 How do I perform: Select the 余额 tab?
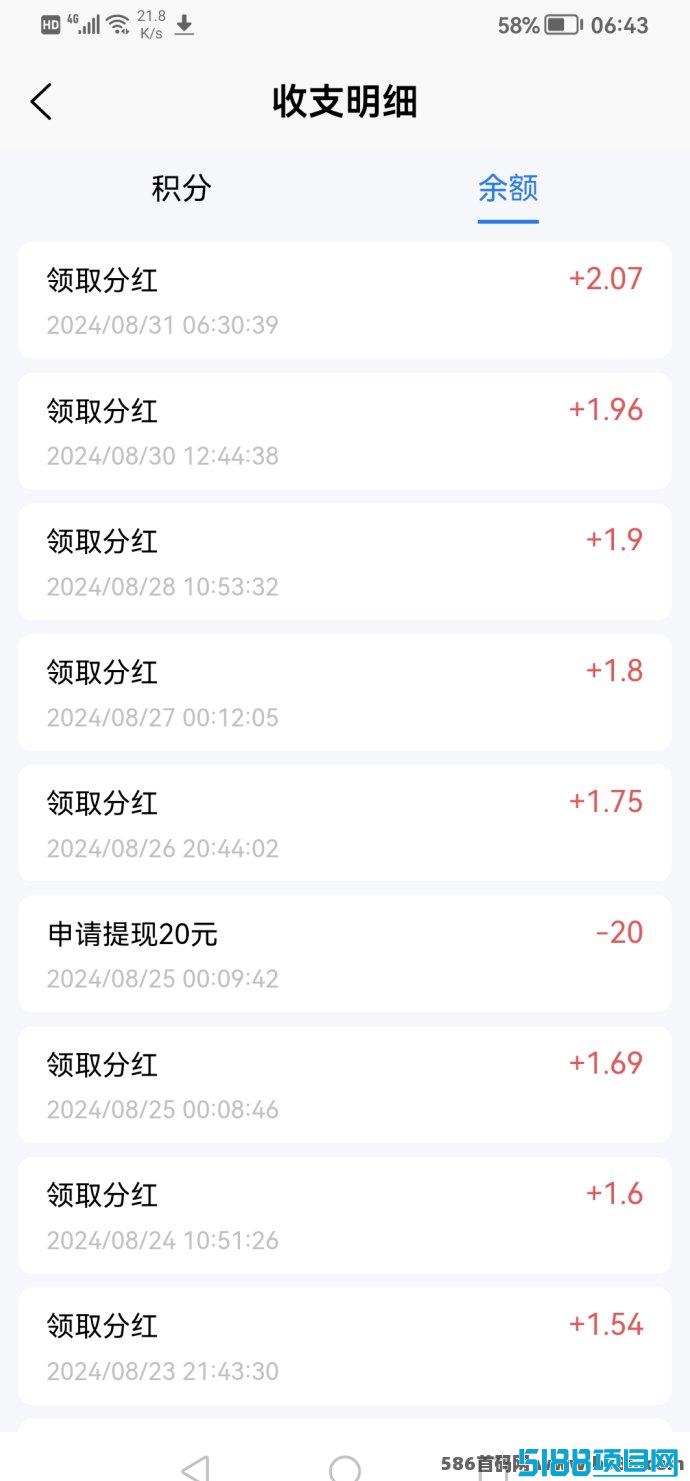[x=508, y=188]
